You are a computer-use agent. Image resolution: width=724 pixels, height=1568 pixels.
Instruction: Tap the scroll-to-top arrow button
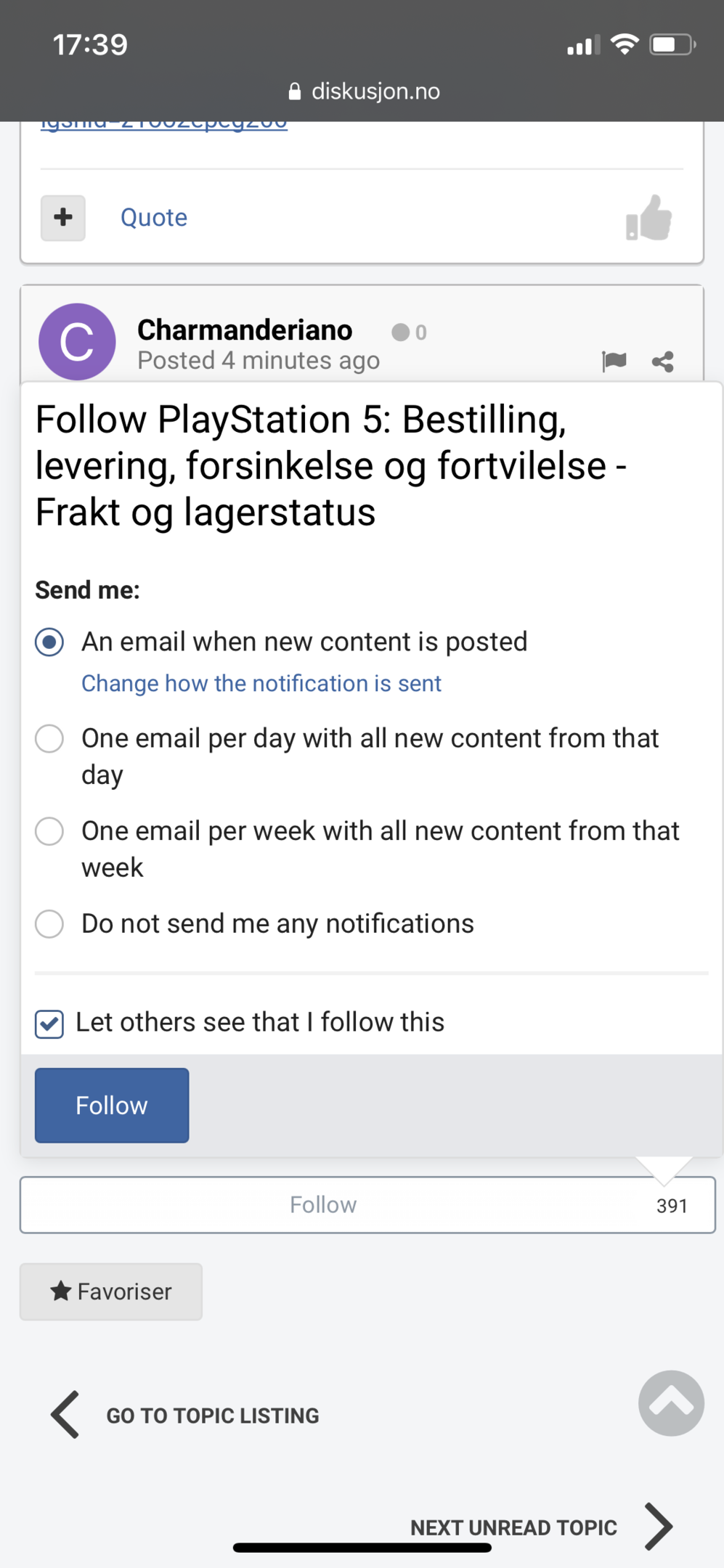click(671, 1403)
